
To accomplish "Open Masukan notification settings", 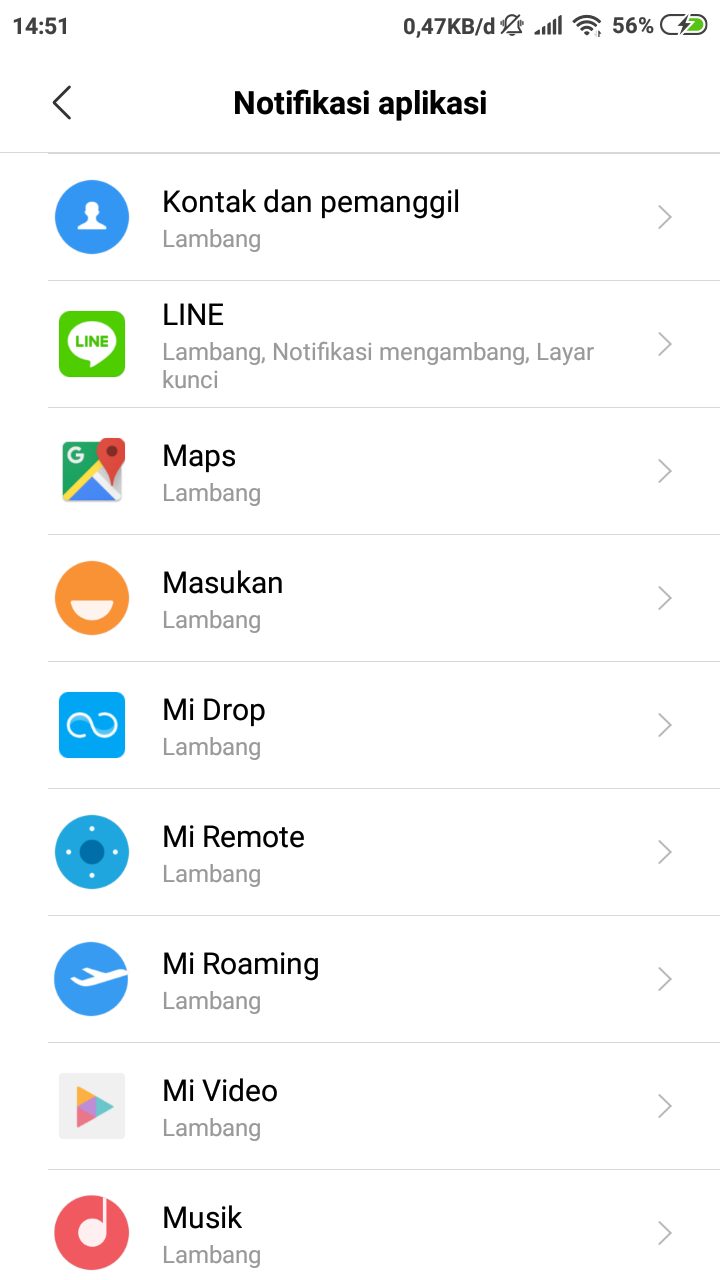I will click(x=360, y=598).
